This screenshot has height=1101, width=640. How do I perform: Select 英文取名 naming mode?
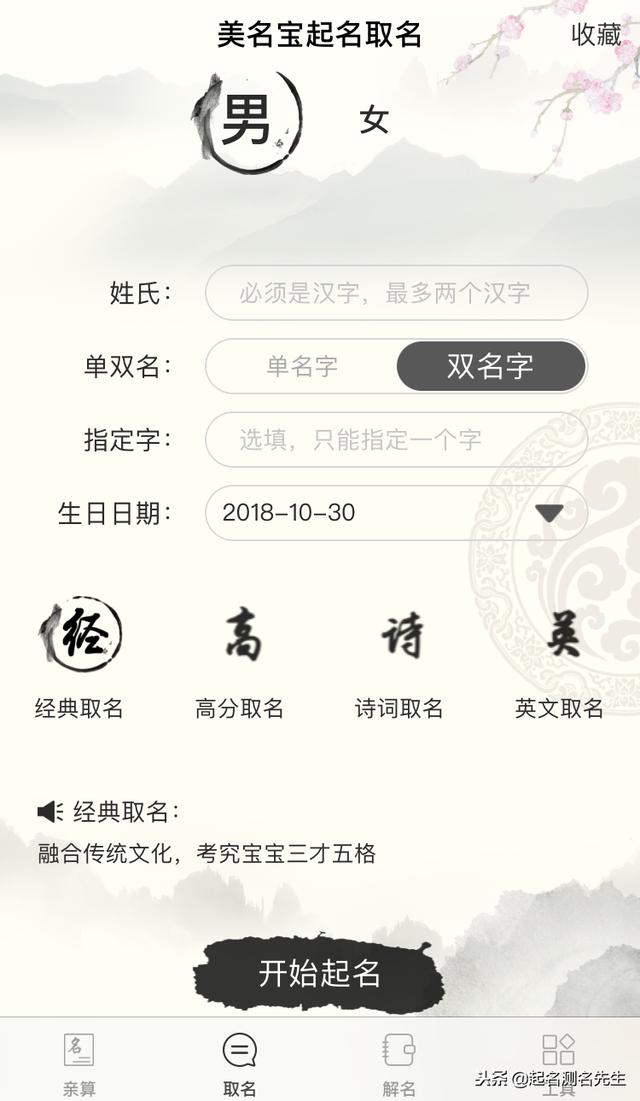pyautogui.click(x=560, y=656)
